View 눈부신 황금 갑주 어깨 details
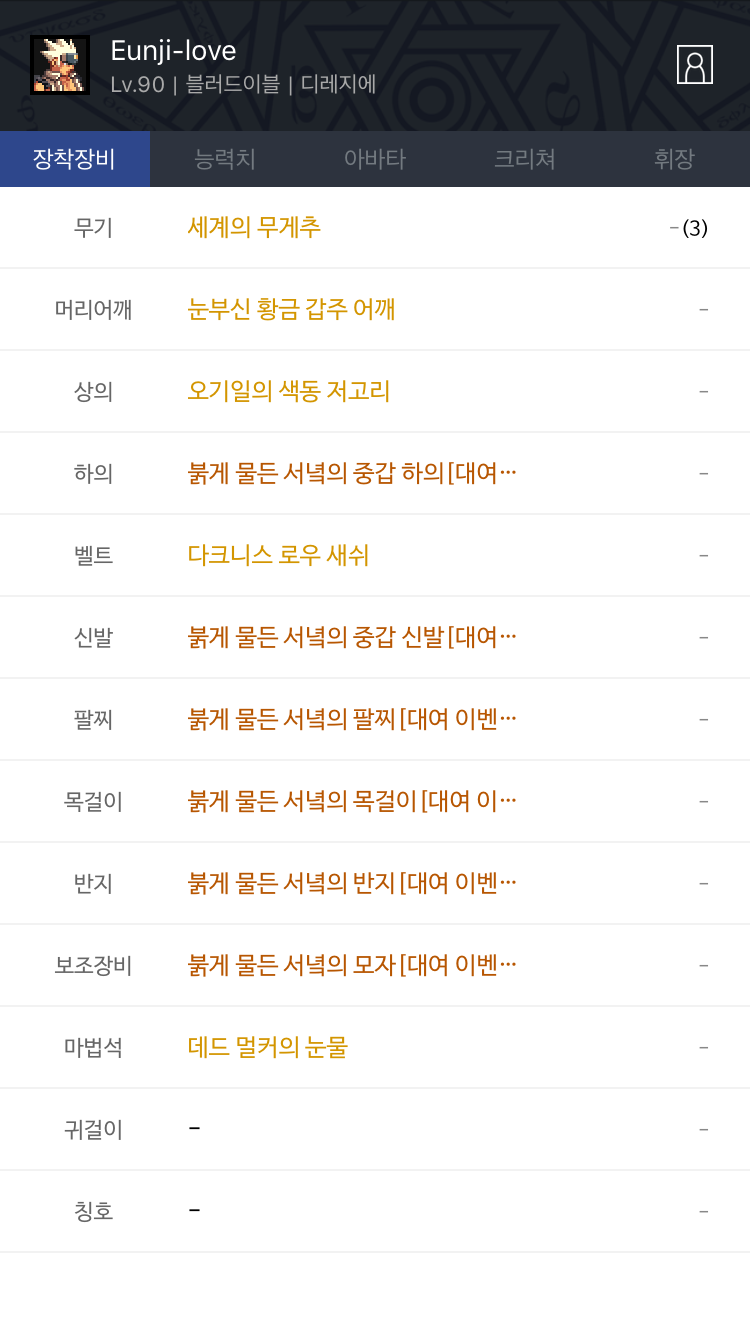The height and width of the screenshot is (1334, 750). 291,309
